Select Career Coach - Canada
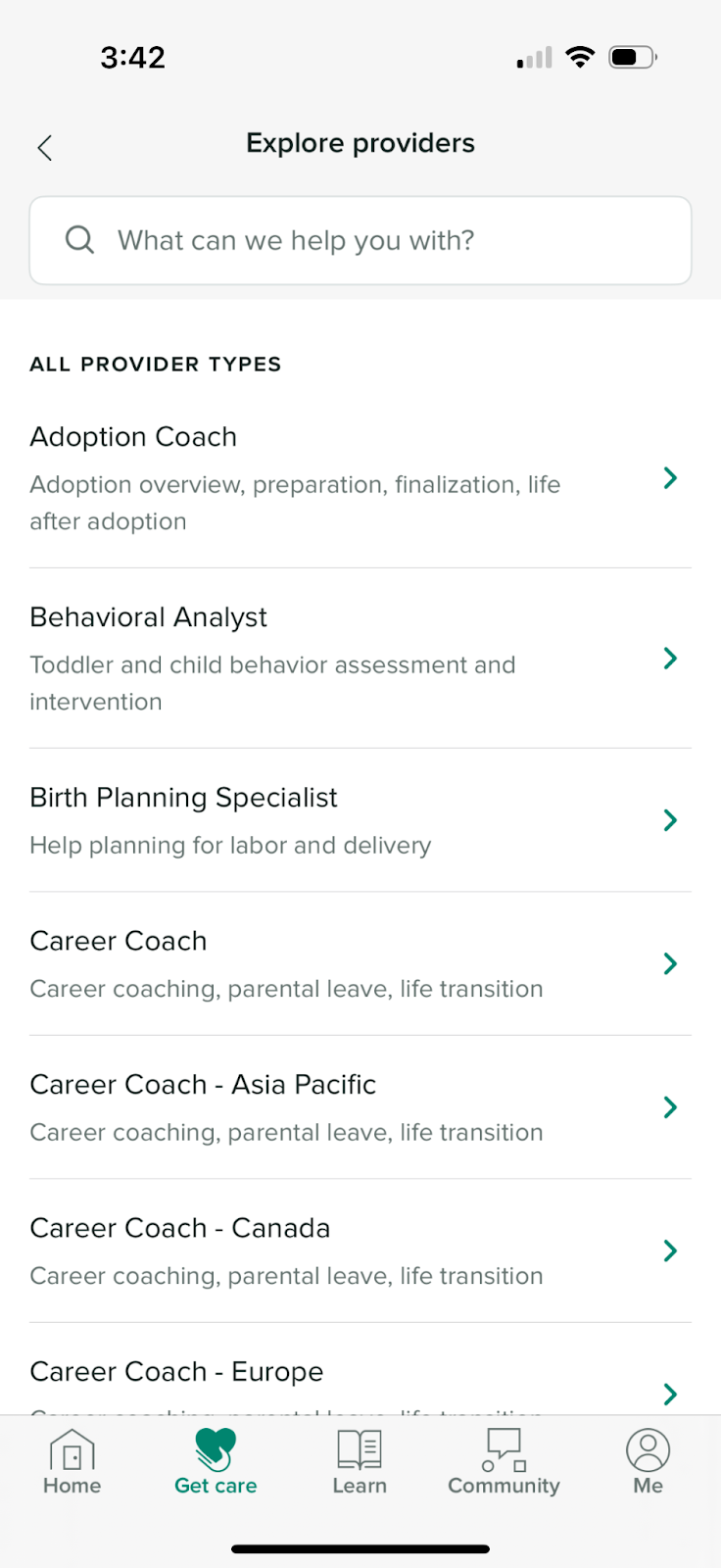721x1568 pixels. click(x=360, y=1250)
